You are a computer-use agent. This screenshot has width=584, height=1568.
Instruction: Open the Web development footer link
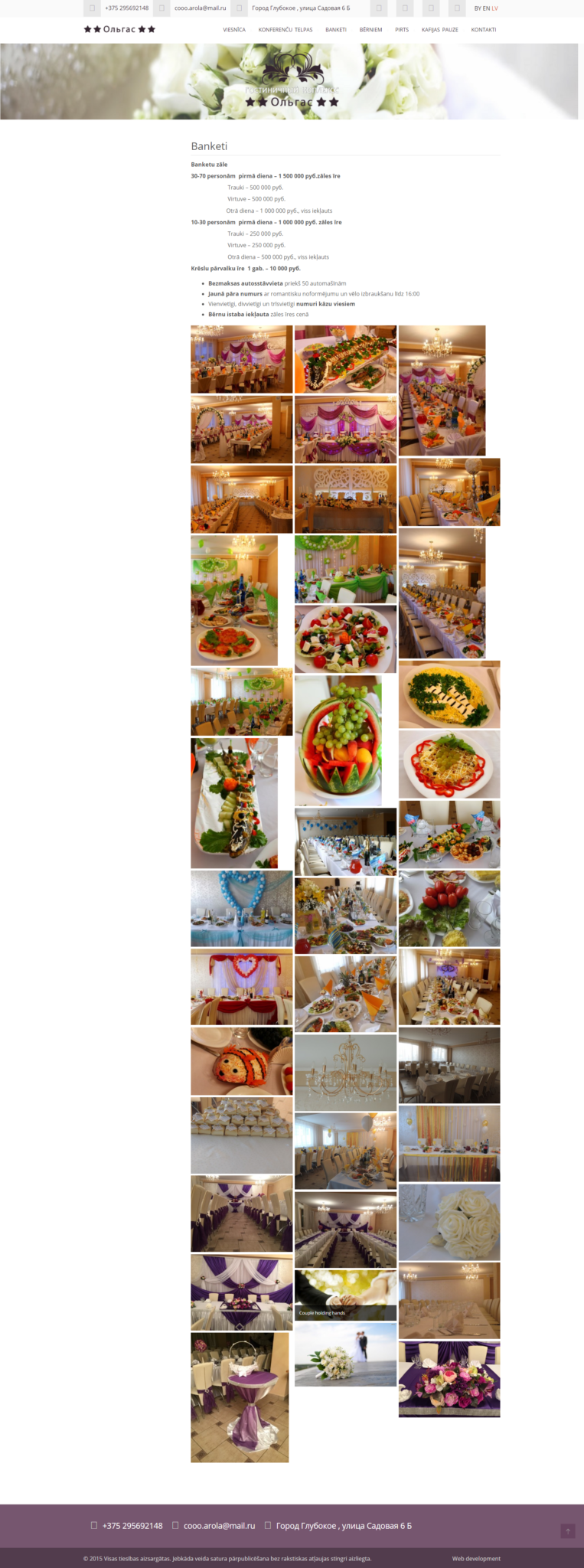[475, 1558]
